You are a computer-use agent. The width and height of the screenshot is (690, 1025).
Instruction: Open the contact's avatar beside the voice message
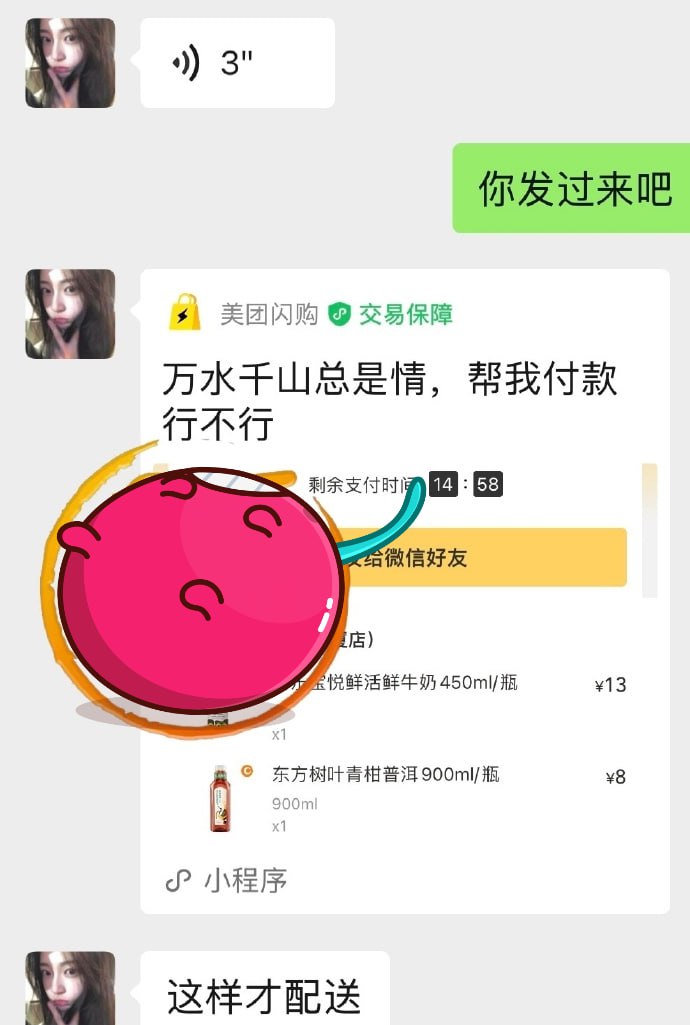pos(70,63)
